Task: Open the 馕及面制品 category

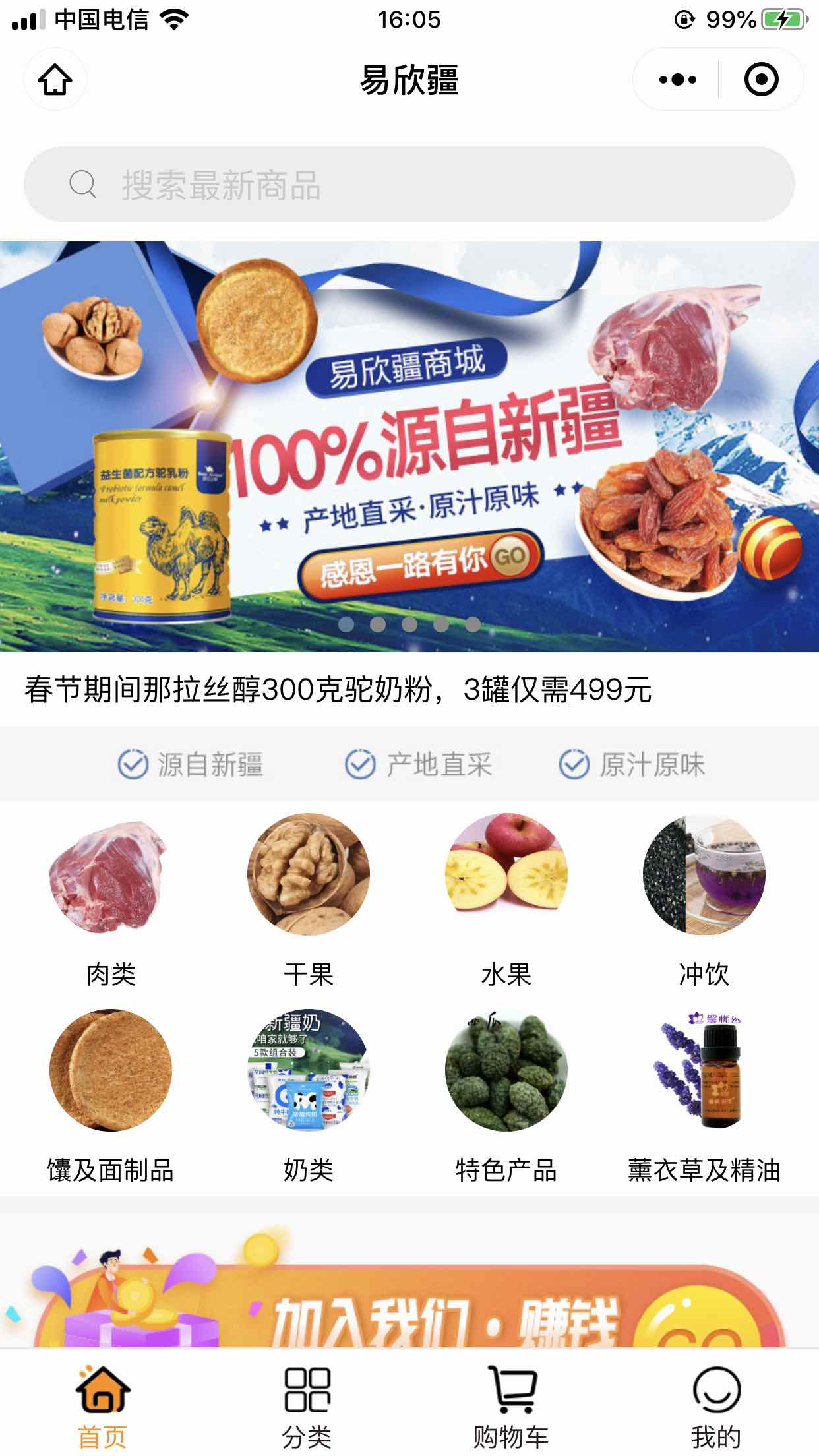Action: pyautogui.click(x=110, y=1096)
